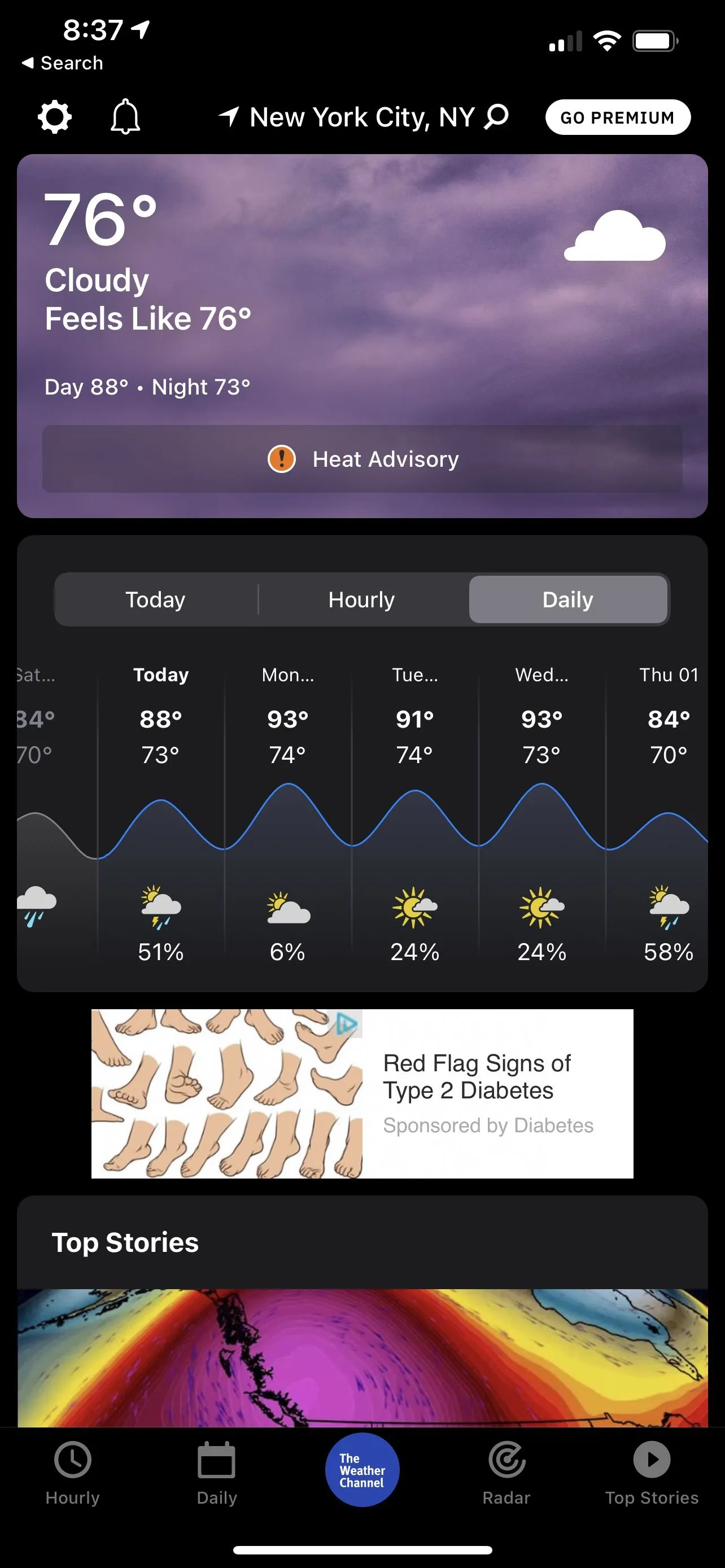Screen dimensions: 725x1568
Task: Open Tuesday's daily forecast column
Action: coord(414,816)
